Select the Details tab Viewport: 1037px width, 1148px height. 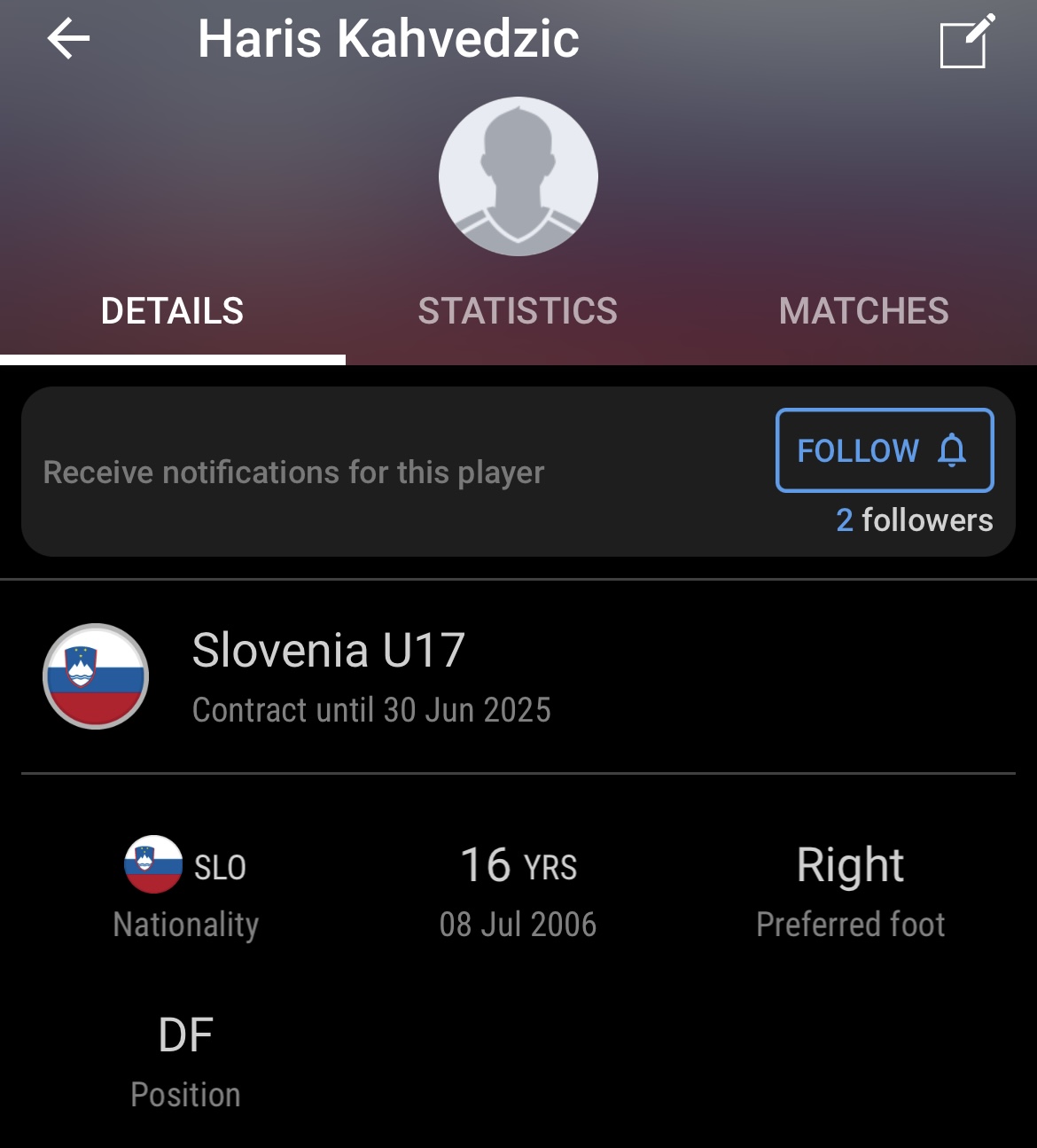[x=172, y=311]
